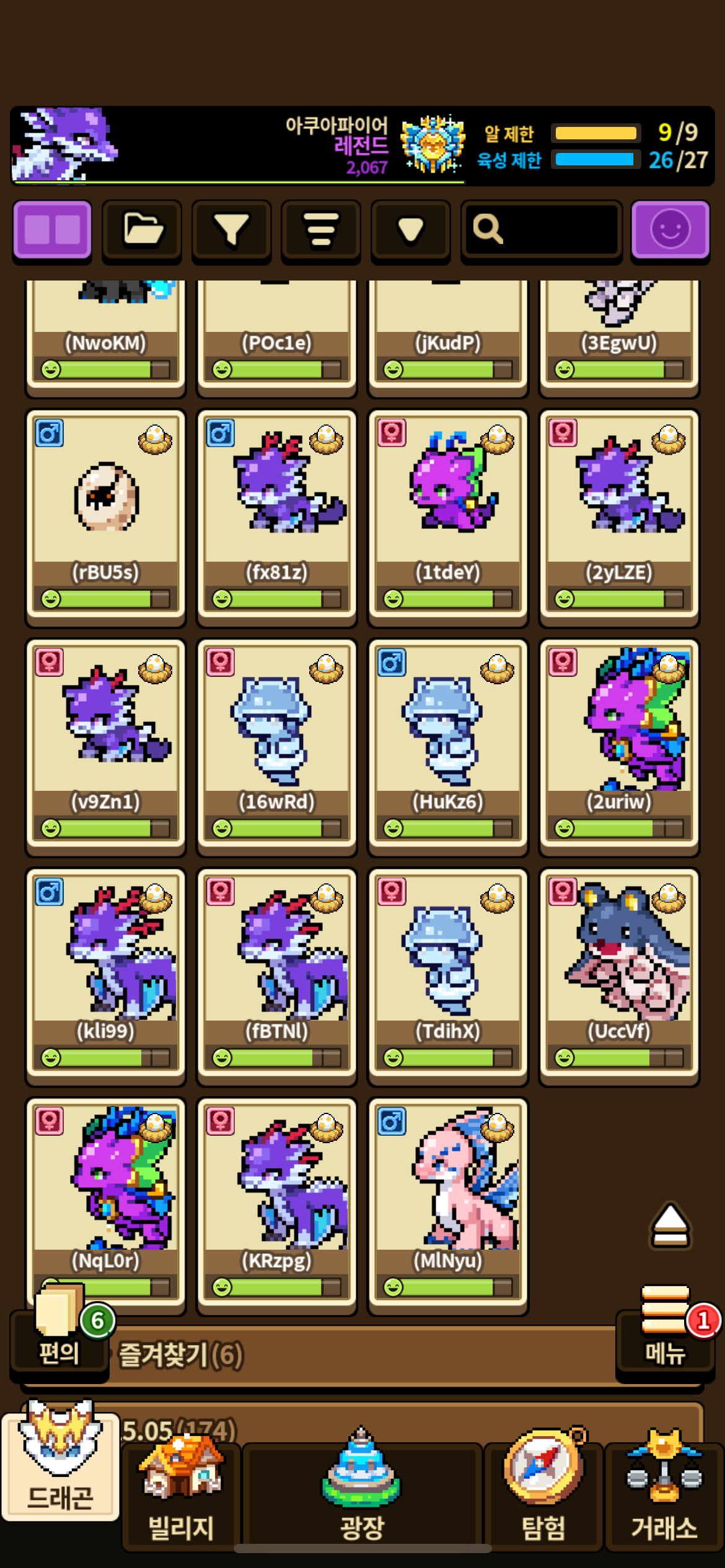This screenshot has width=725, height=1568.
Task: Open the sort order options
Action: tap(320, 230)
